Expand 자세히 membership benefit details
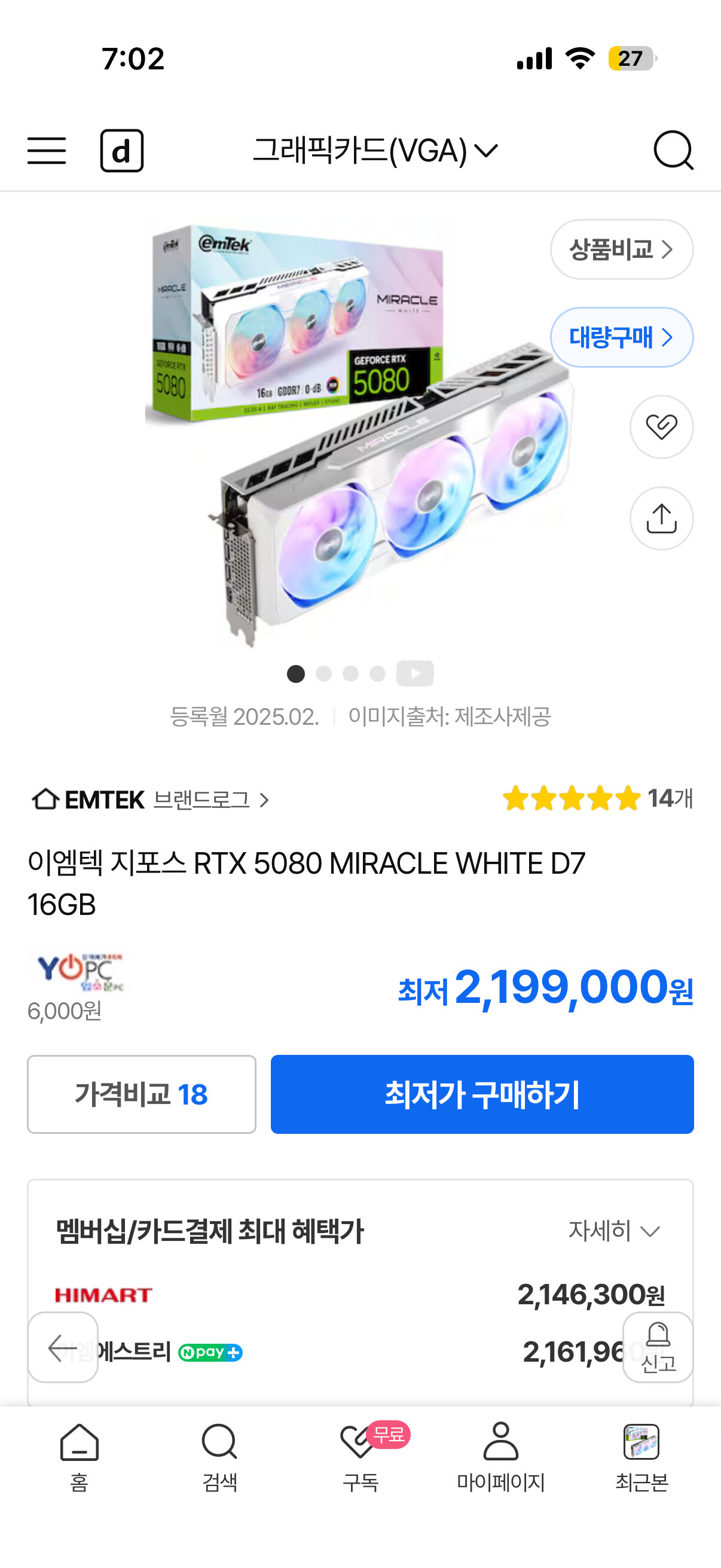Screen dimensions: 721x1568 (614, 1231)
